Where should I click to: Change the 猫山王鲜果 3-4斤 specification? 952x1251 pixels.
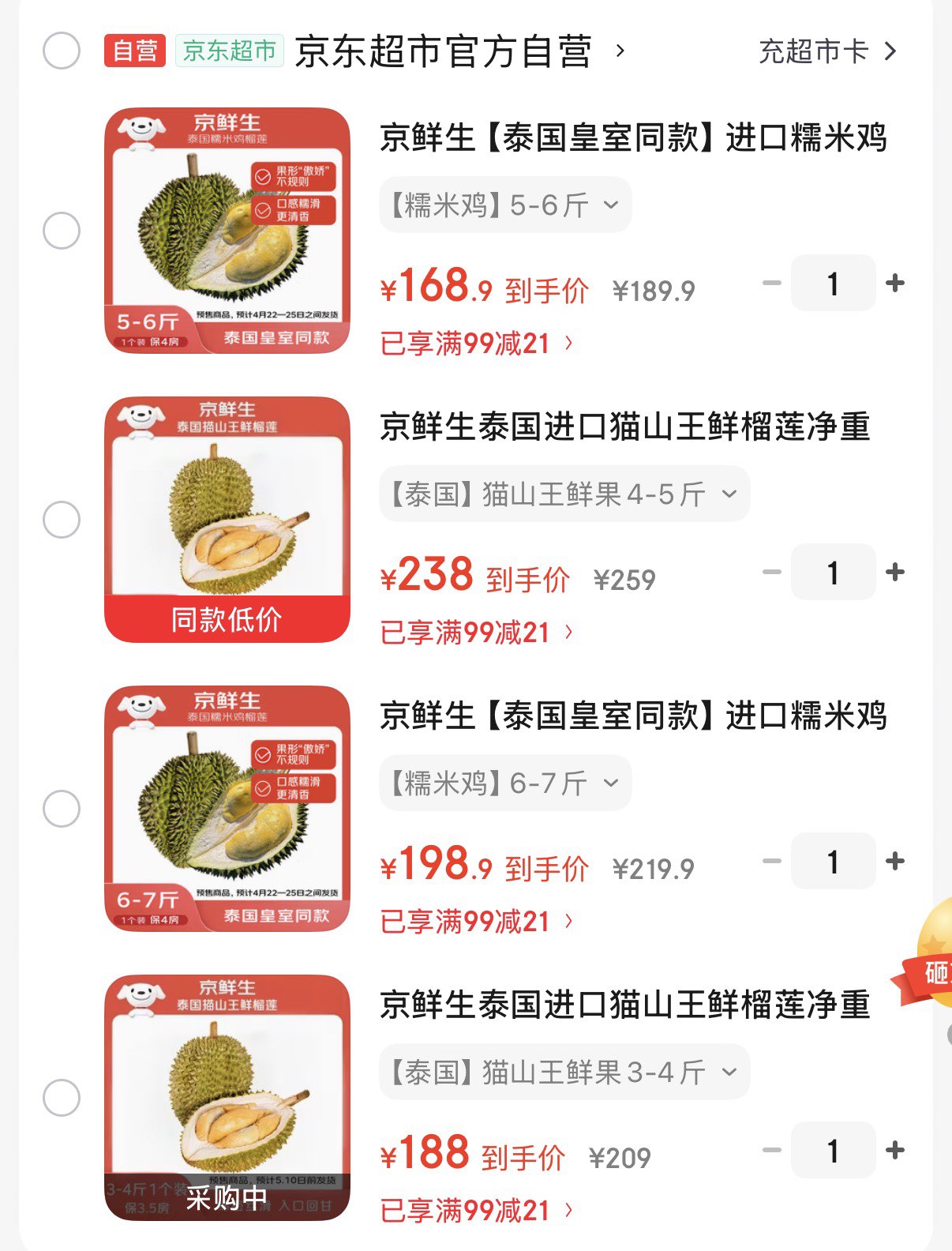click(x=564, y=1073)
